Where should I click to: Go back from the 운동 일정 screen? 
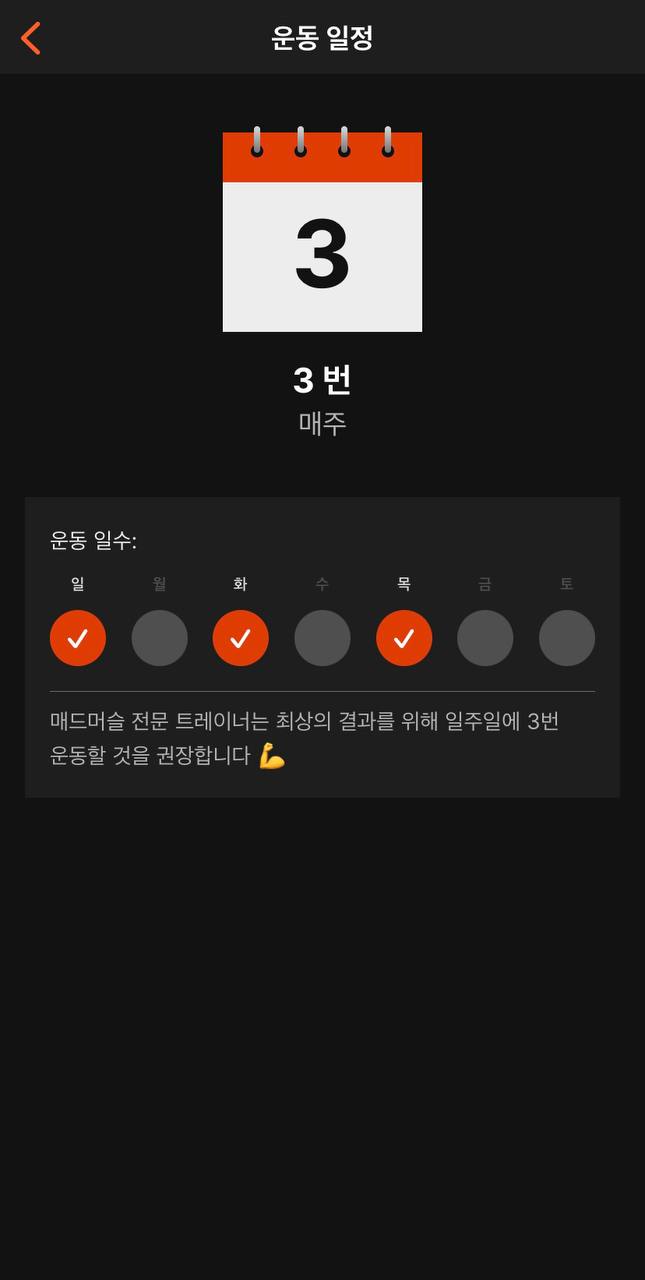31,38
